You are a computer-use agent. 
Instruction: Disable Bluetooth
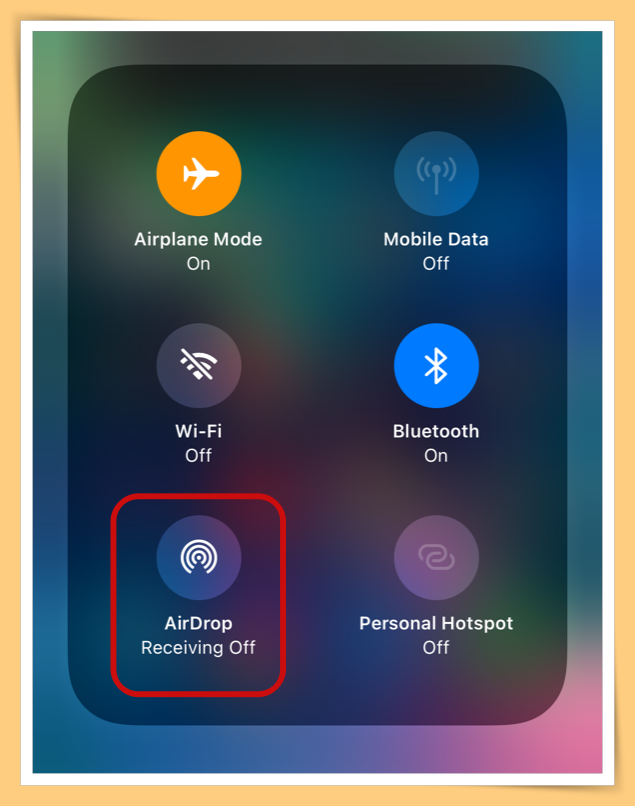tap(436, 366)
